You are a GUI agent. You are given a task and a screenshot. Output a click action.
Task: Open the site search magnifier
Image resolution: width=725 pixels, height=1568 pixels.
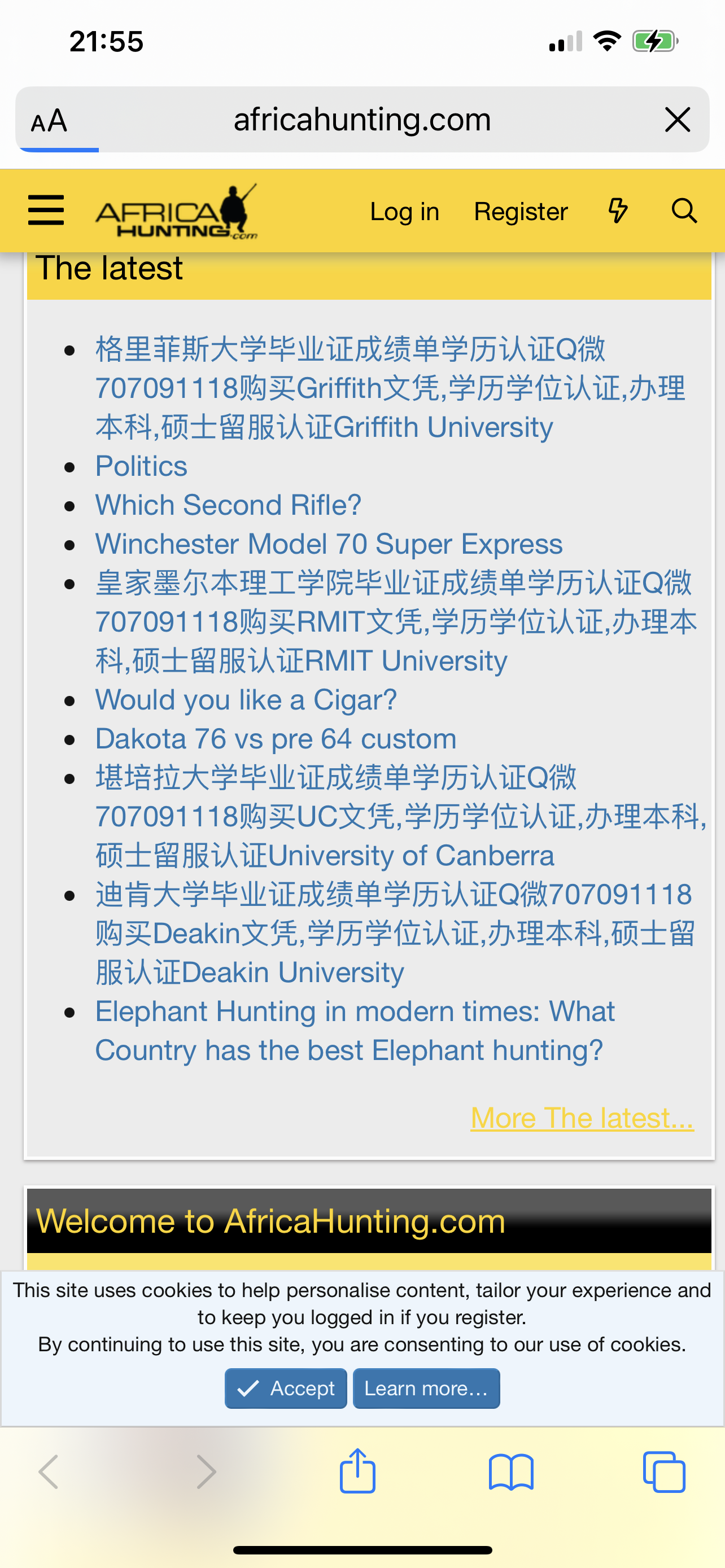(684, 211)
